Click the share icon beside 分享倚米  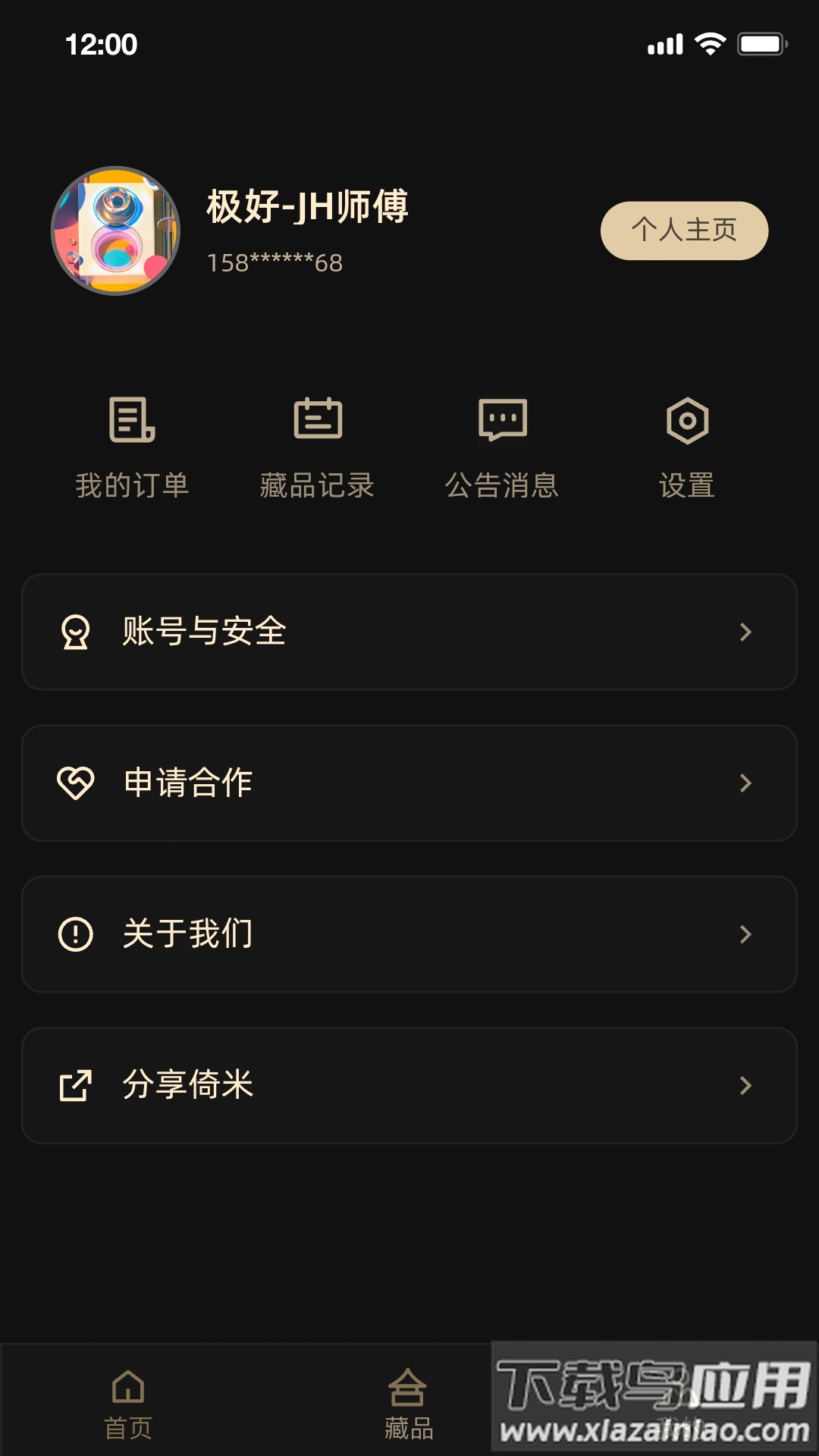75,1085
